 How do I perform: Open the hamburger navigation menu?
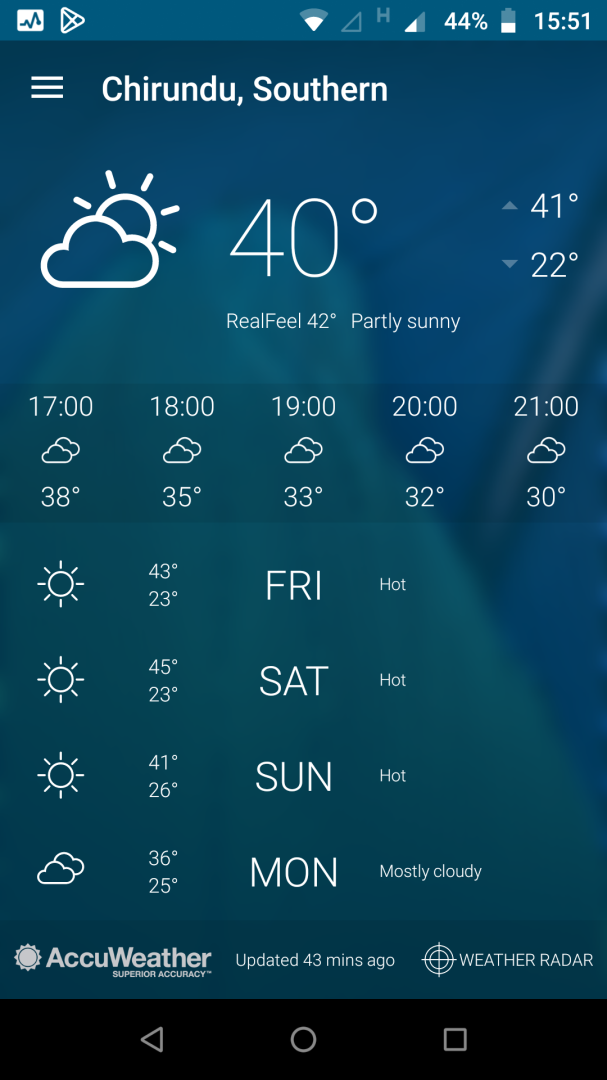[x=47, y=88]
